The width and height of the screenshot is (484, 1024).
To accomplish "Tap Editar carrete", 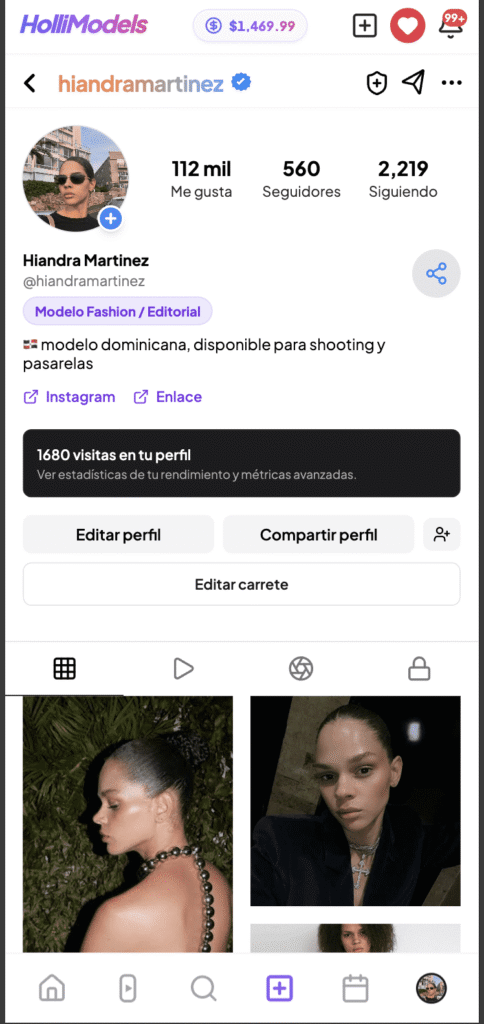I will click(242, 584).
